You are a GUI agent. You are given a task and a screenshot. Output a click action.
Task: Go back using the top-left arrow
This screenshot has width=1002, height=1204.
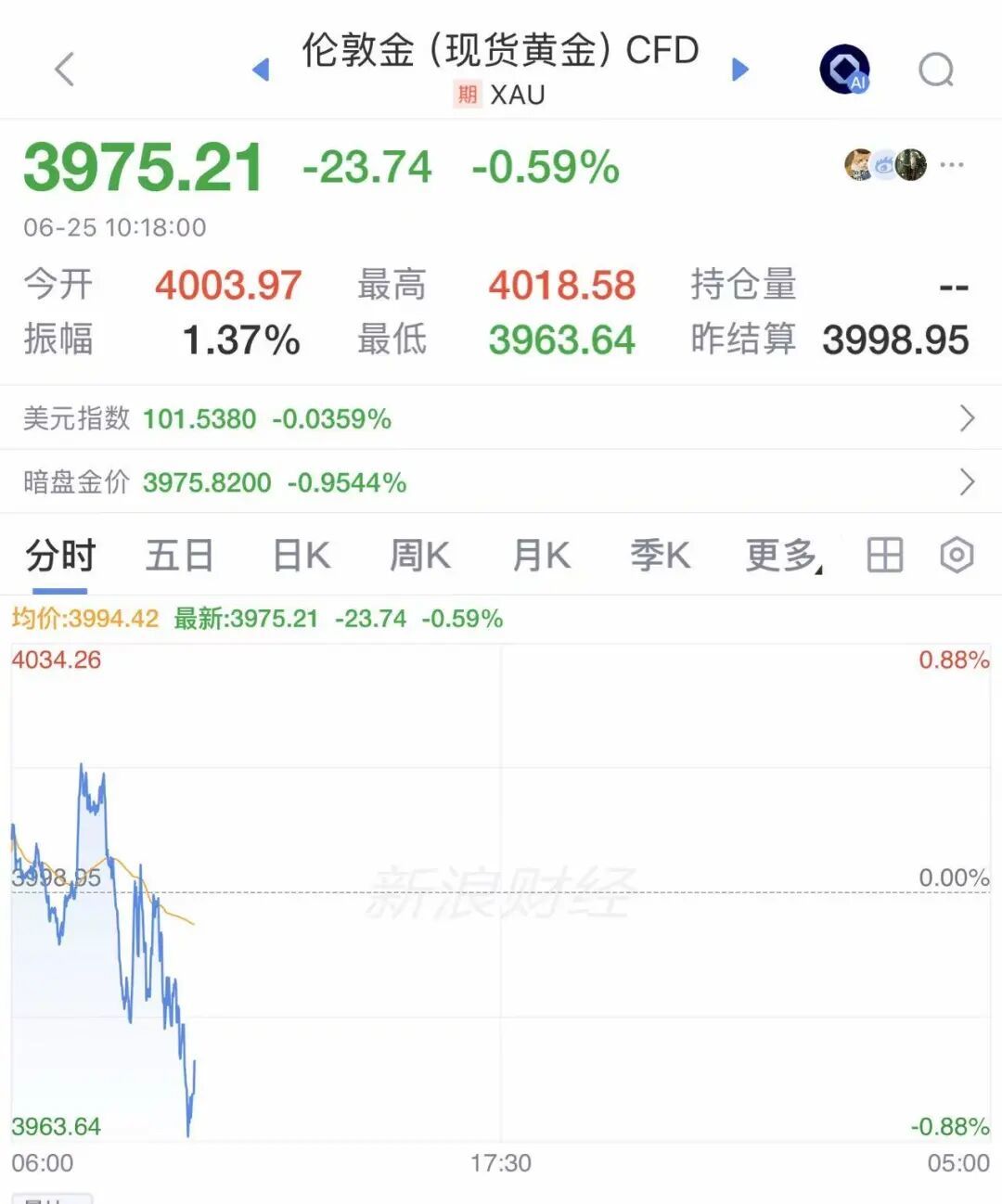tap(64, 70)
